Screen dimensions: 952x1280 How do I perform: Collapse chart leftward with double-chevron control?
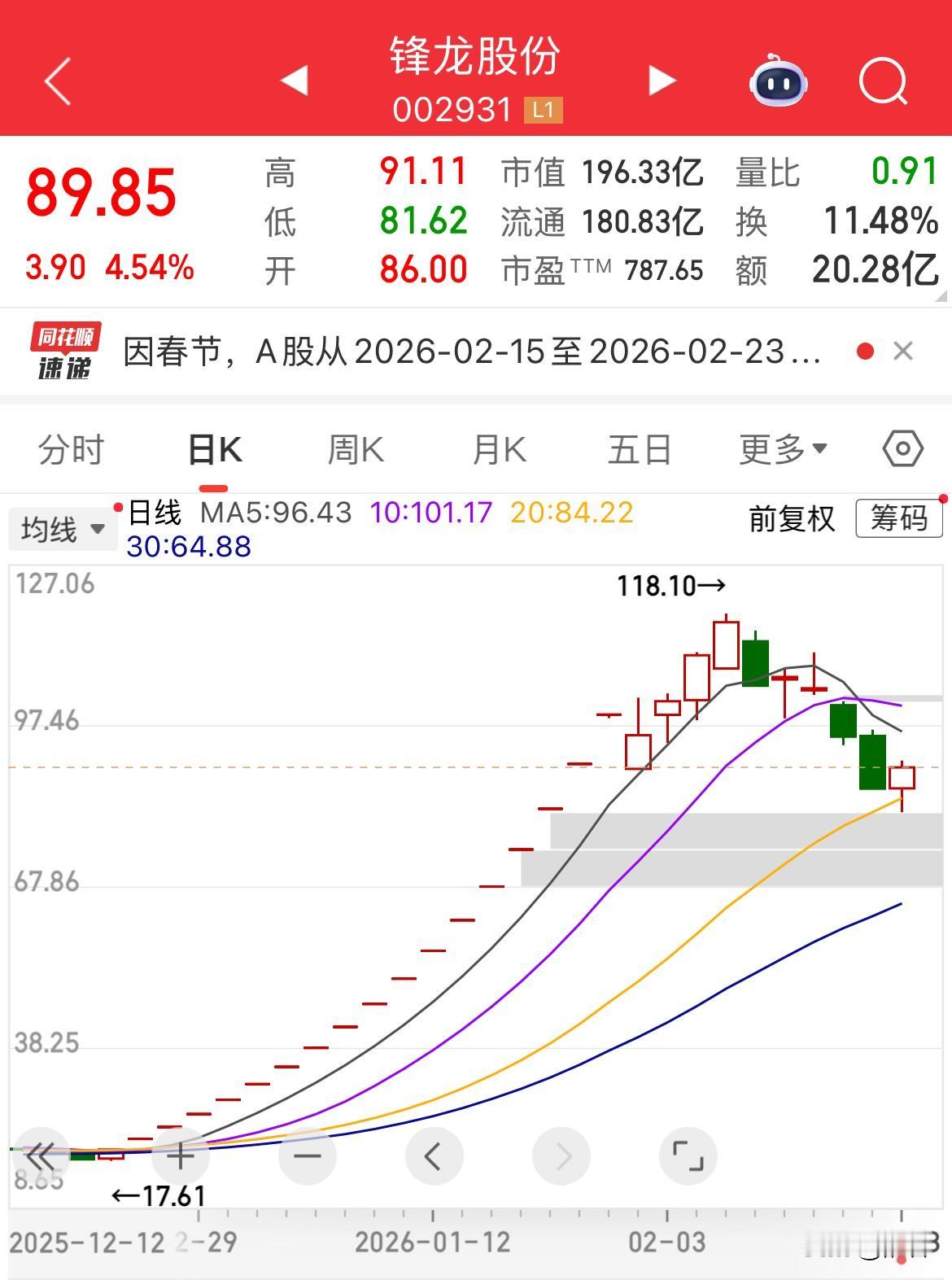(42, 1155)
